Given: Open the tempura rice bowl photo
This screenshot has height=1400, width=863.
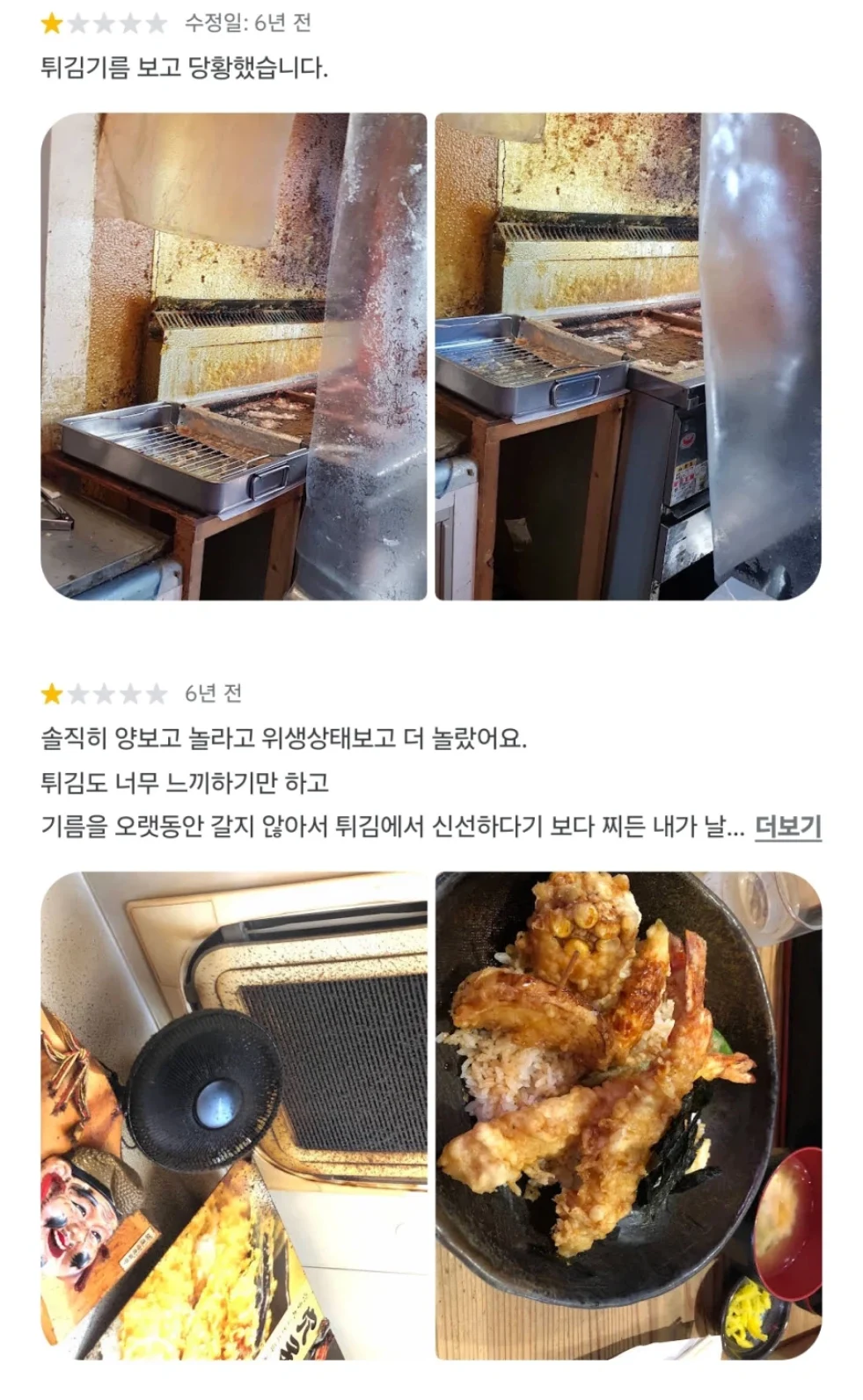Looking at the screenshot, I should pos(628,1115).
